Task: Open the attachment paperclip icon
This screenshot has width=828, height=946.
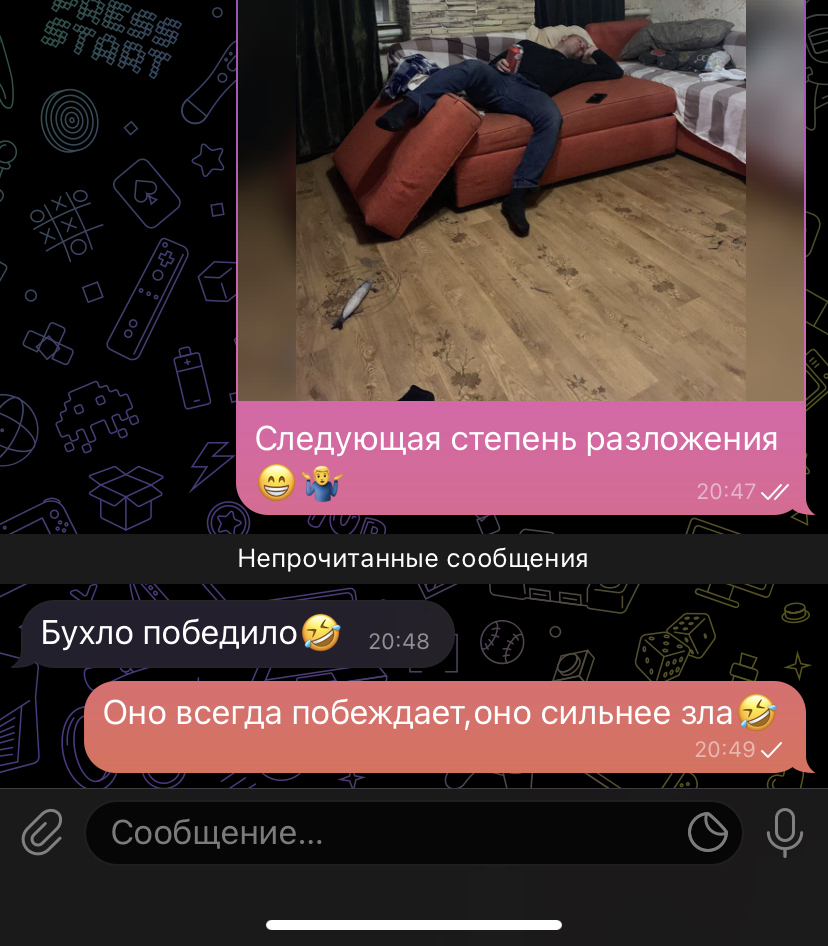Action: coord(42,832)
